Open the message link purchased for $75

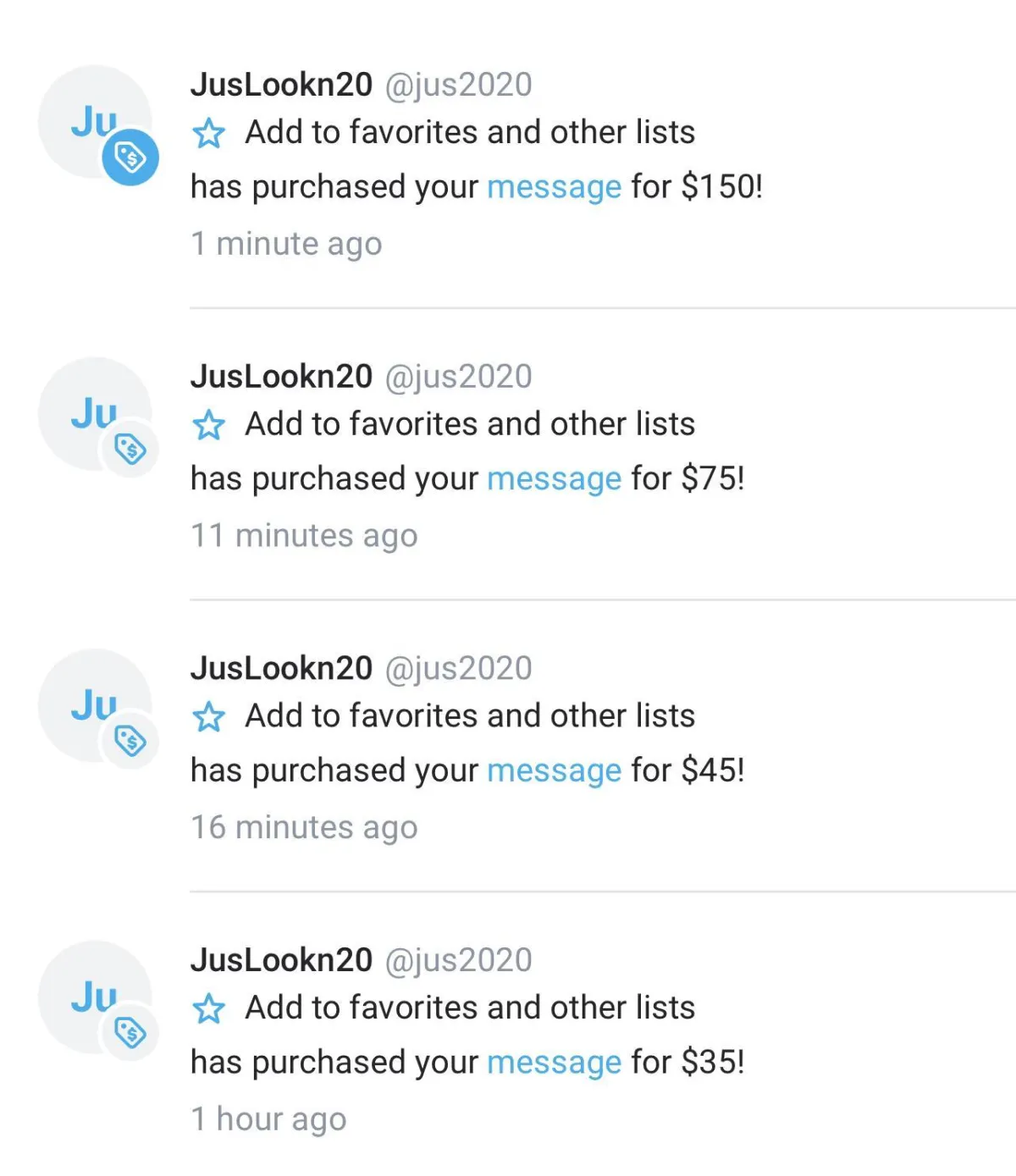pyautogui.click(x=554, y=479)
